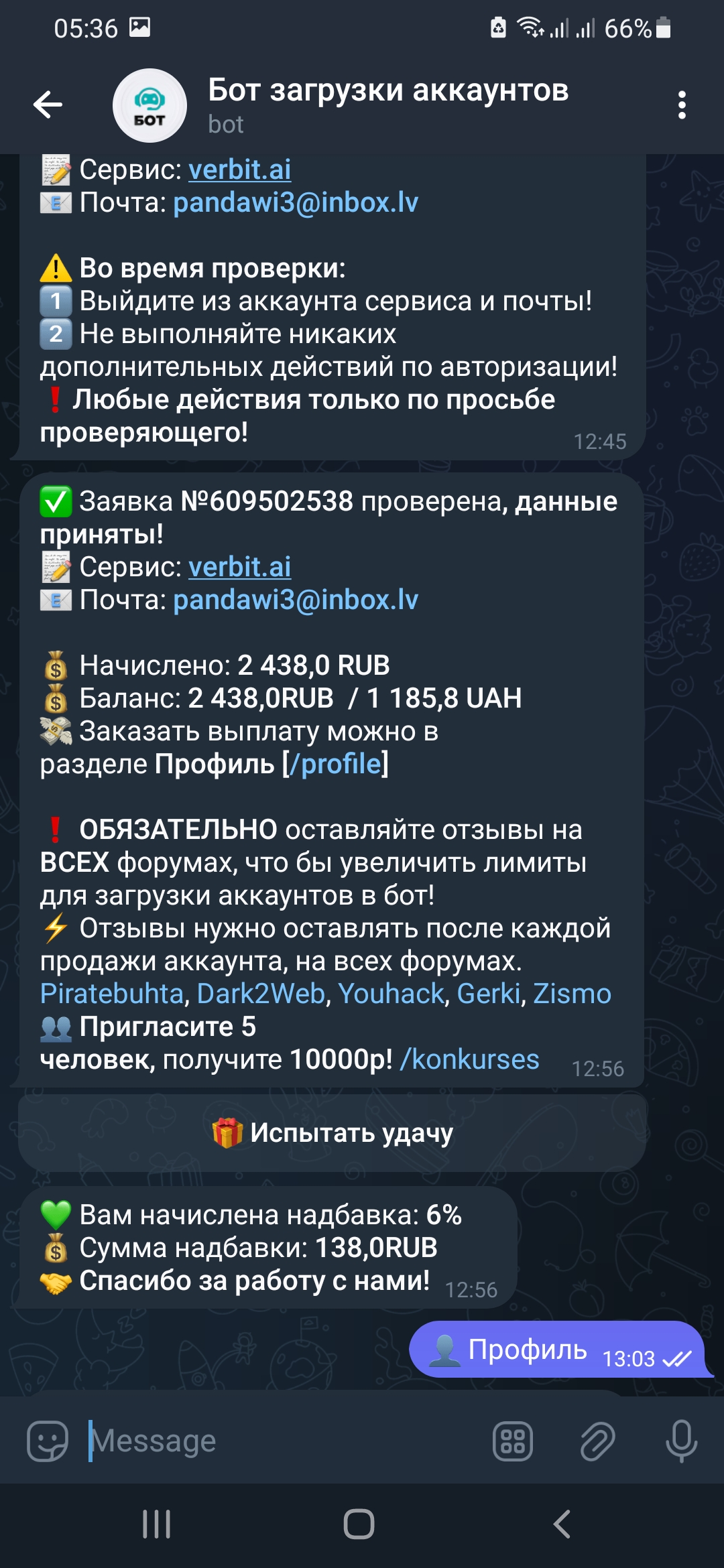This screenshot has height=1568, width=724.
Task: Tap the Испытать удачу button
Action: (332, 1133)
